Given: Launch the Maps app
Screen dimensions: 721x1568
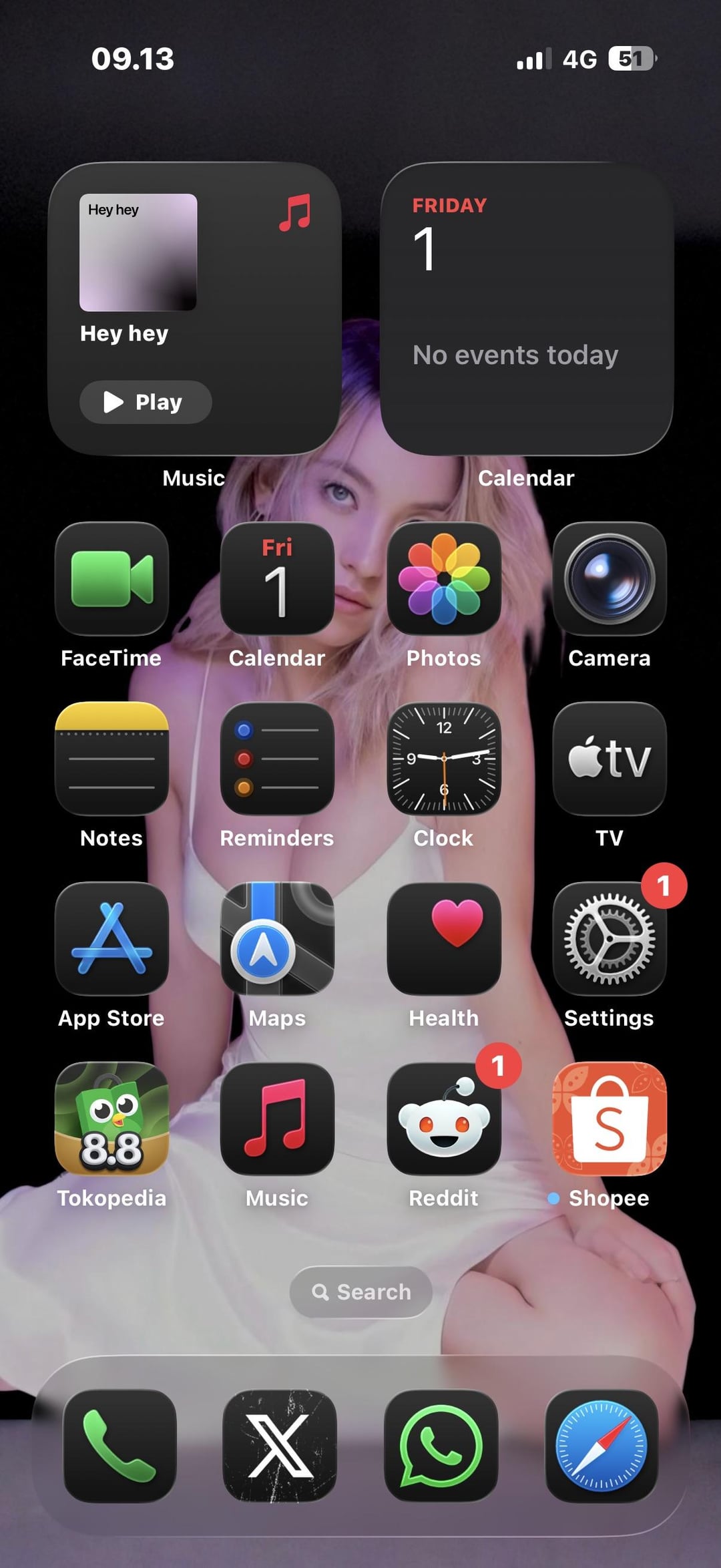Looking at the screenshot, I should [277, 939].
